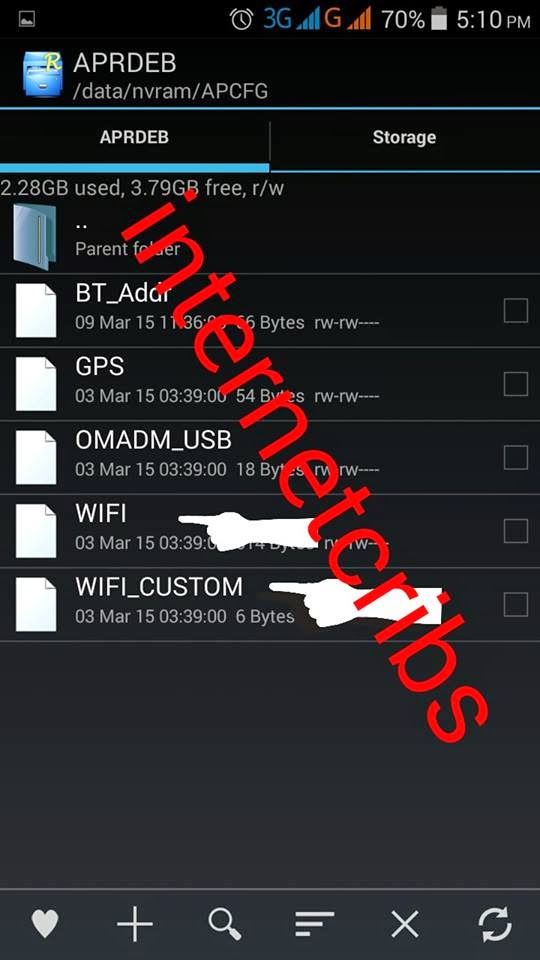Open the search magnifier in bottom toolbar
This screenshot has width=540, height=960.
click(x=225, y=923)
